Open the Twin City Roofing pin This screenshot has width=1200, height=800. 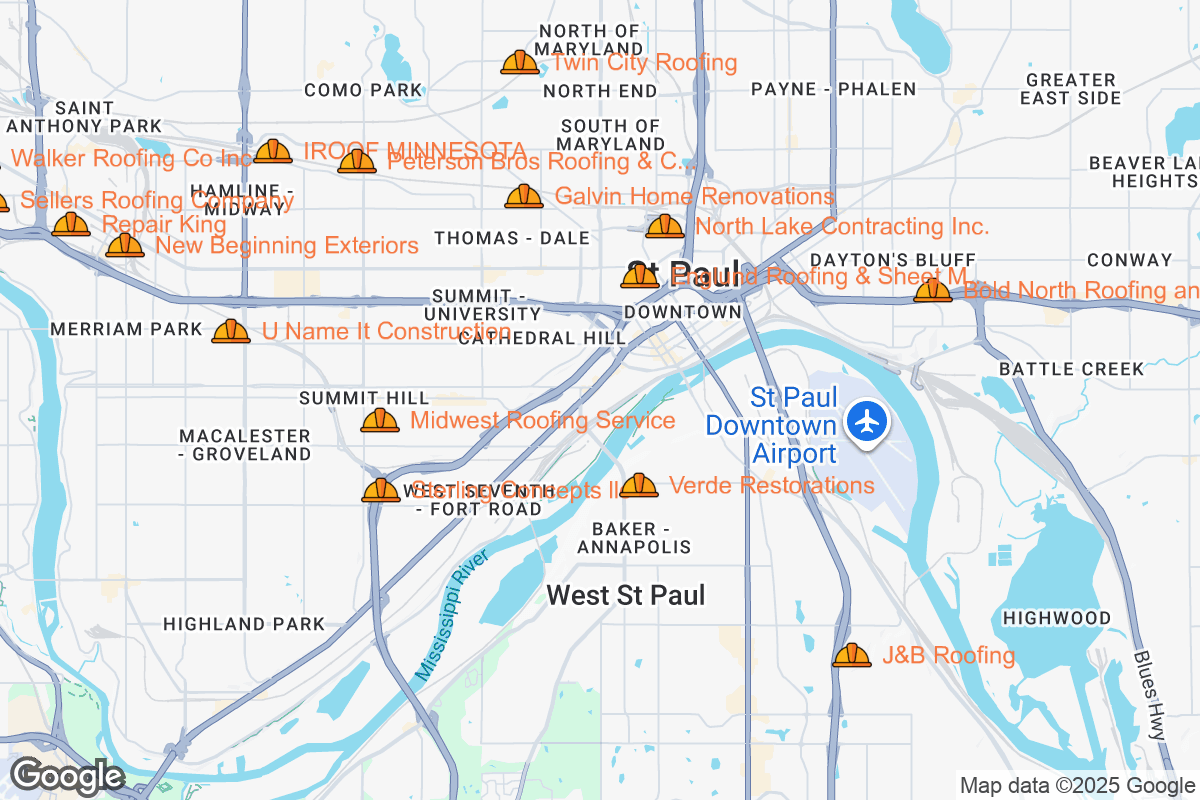click(x=520, y=63)
